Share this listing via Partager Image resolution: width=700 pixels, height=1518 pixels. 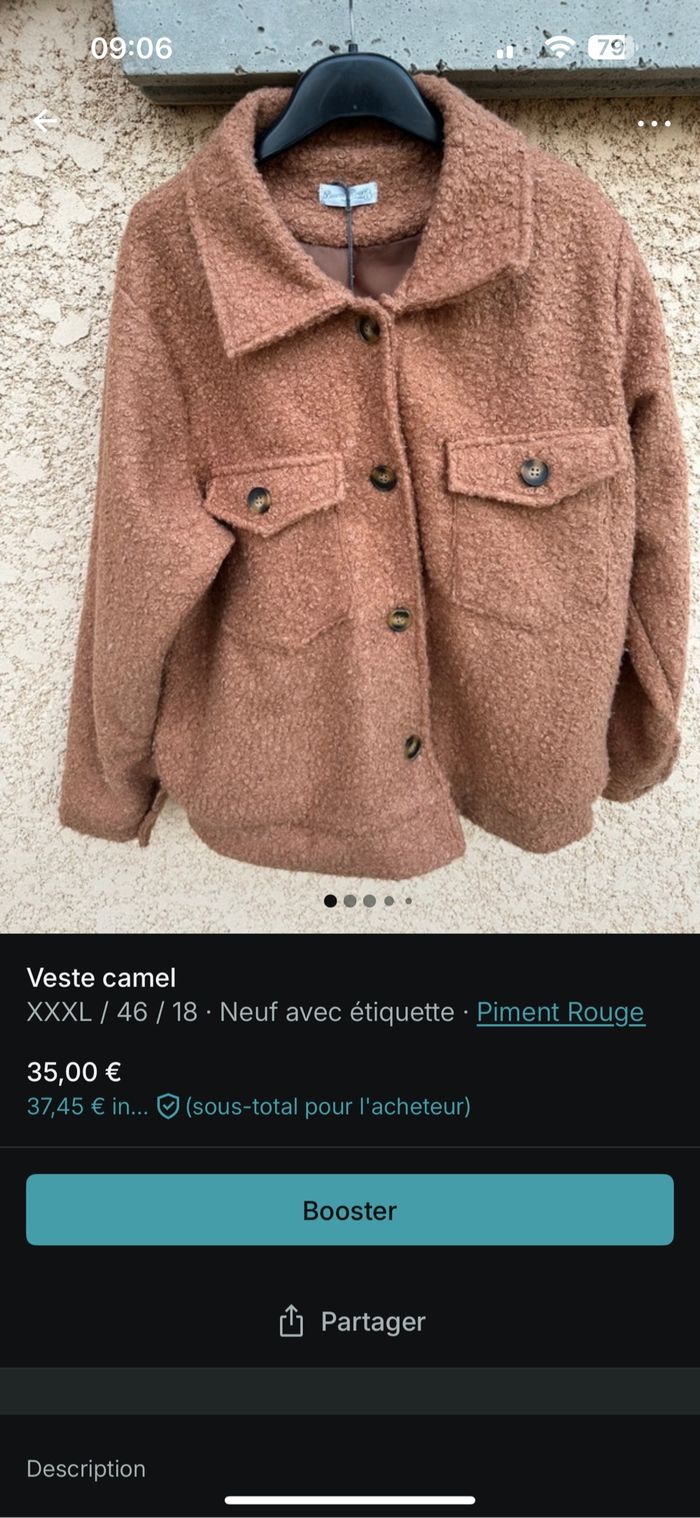[350, 1321]
